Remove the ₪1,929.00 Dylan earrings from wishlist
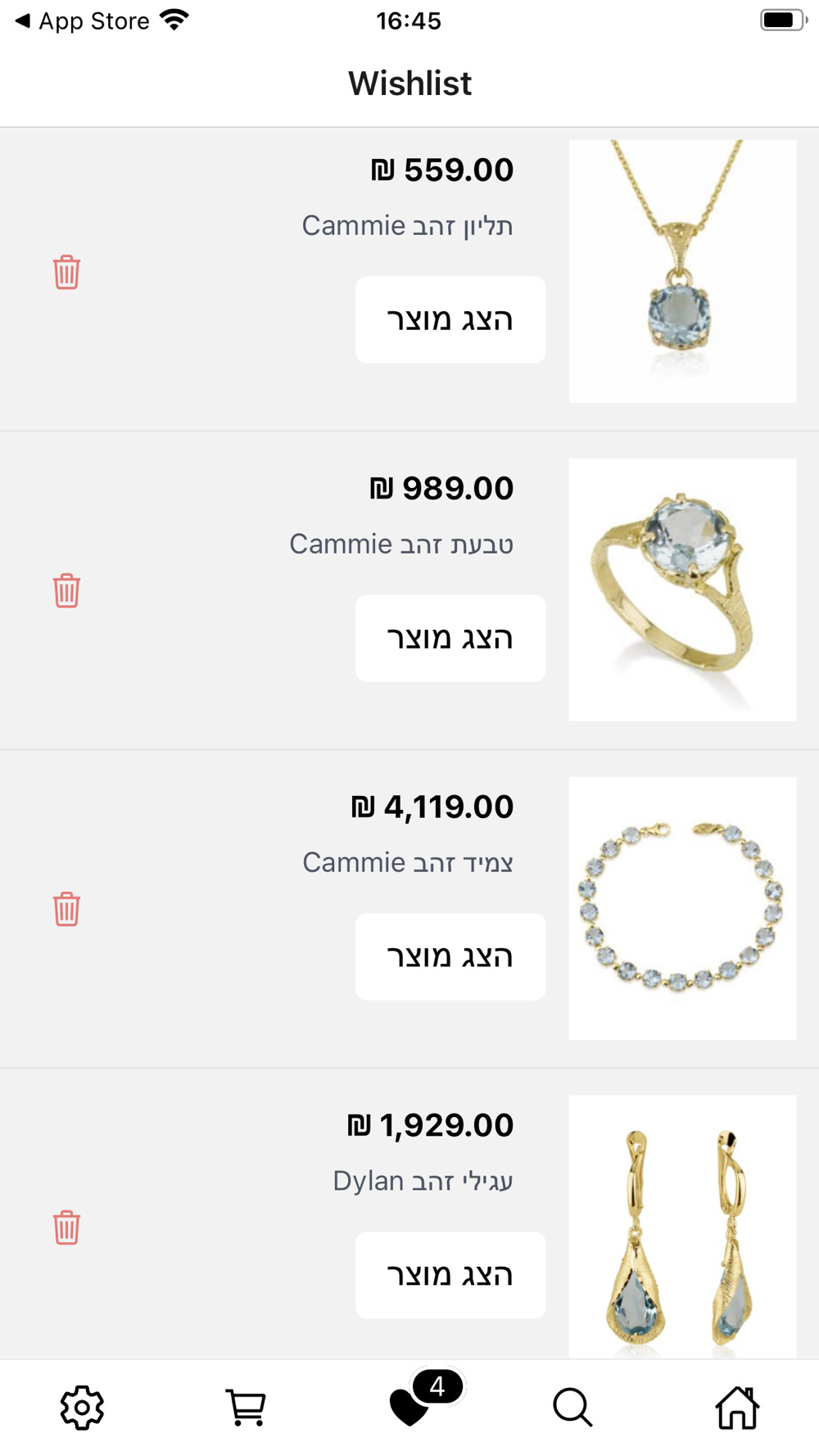819x1456 pixels. 66,1228
